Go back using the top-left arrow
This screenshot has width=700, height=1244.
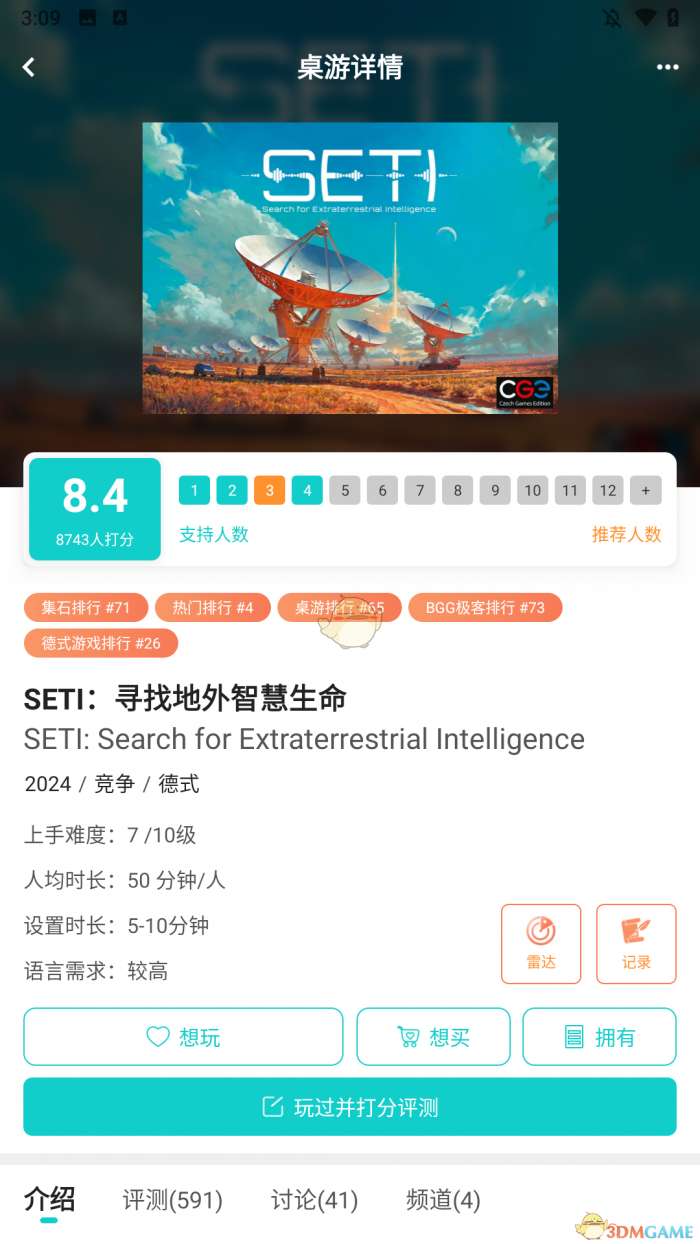pyautogui.click(x=29, y=67)
